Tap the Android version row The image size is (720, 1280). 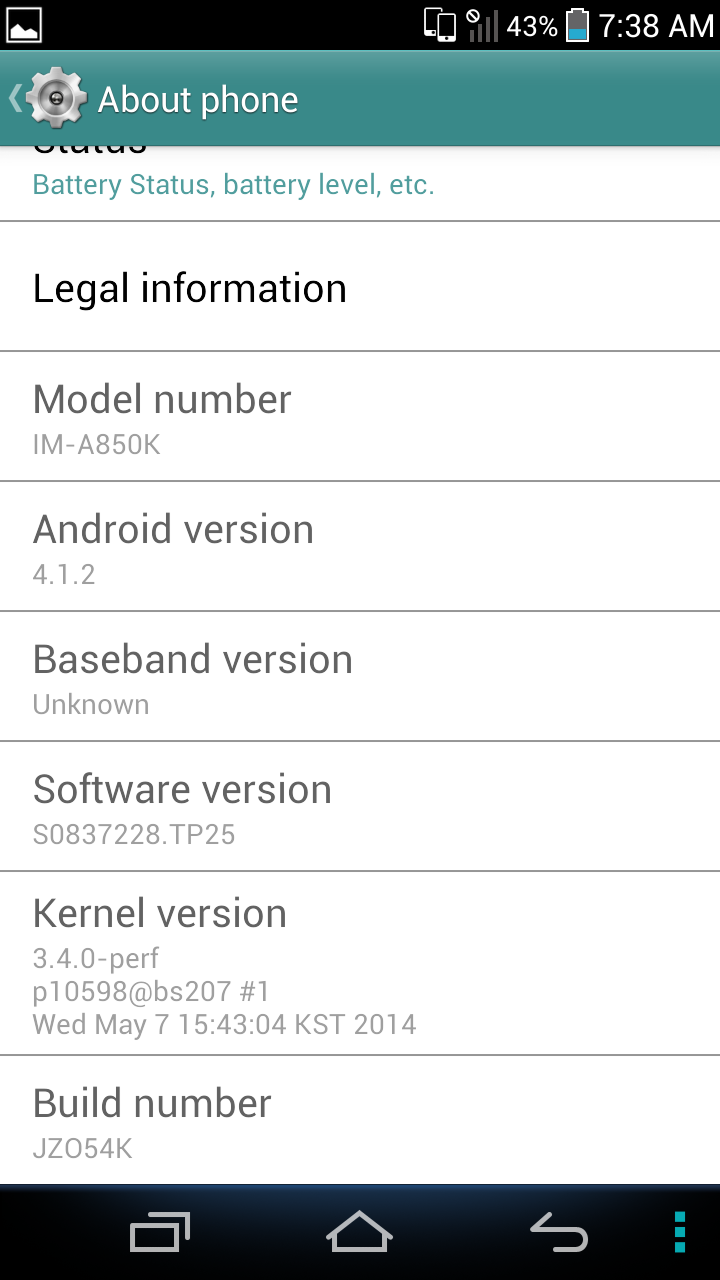tap(360, 547)
